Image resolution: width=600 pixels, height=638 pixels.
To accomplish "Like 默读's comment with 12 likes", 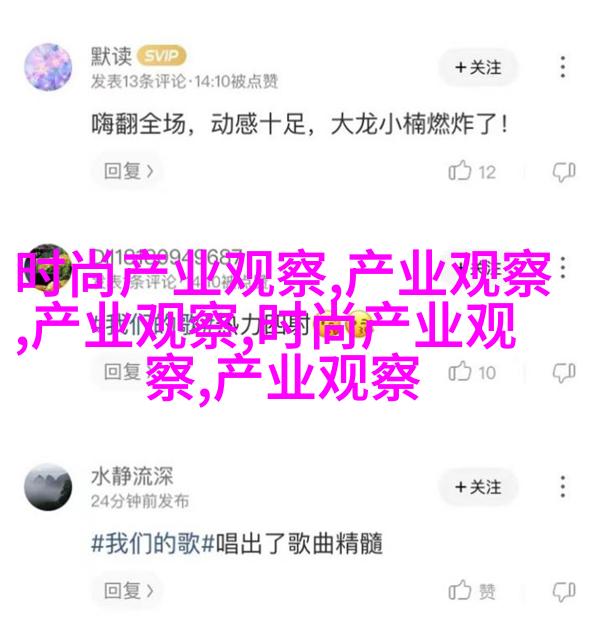I will [x=473, y=172].
